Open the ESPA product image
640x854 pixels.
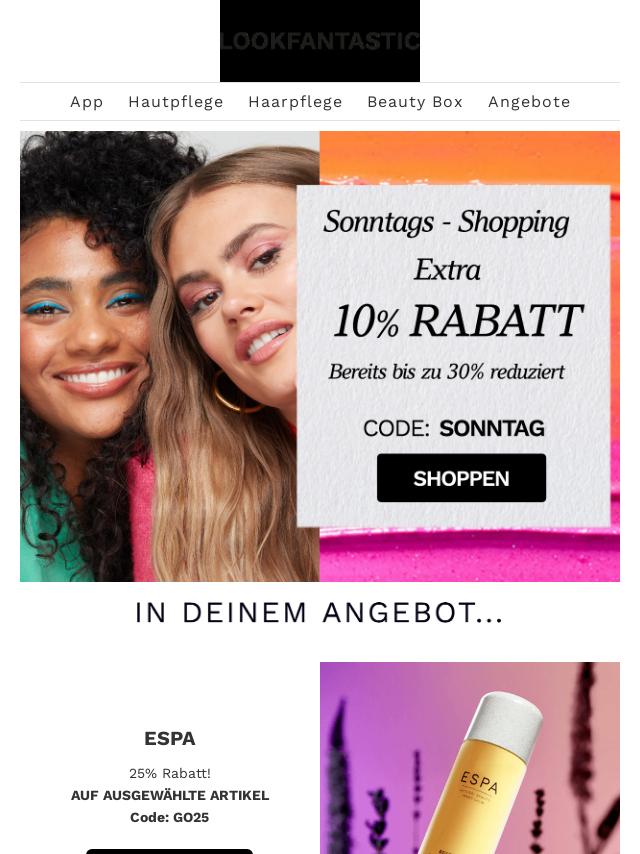coord(470,760)
